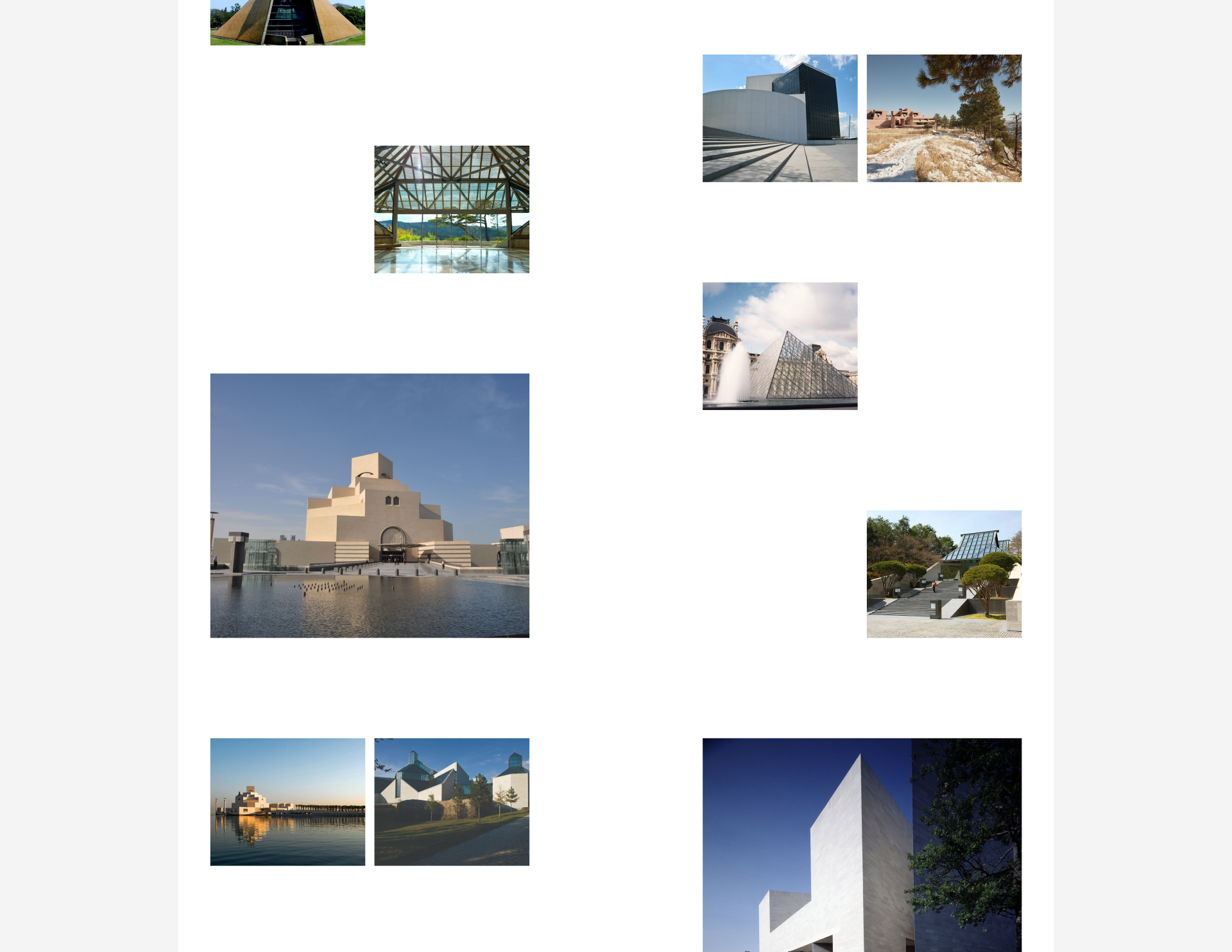This screenshot has height=952, width=1232.
Task: Open the glass roof interior photo
Action: click(x=452, y=209)
